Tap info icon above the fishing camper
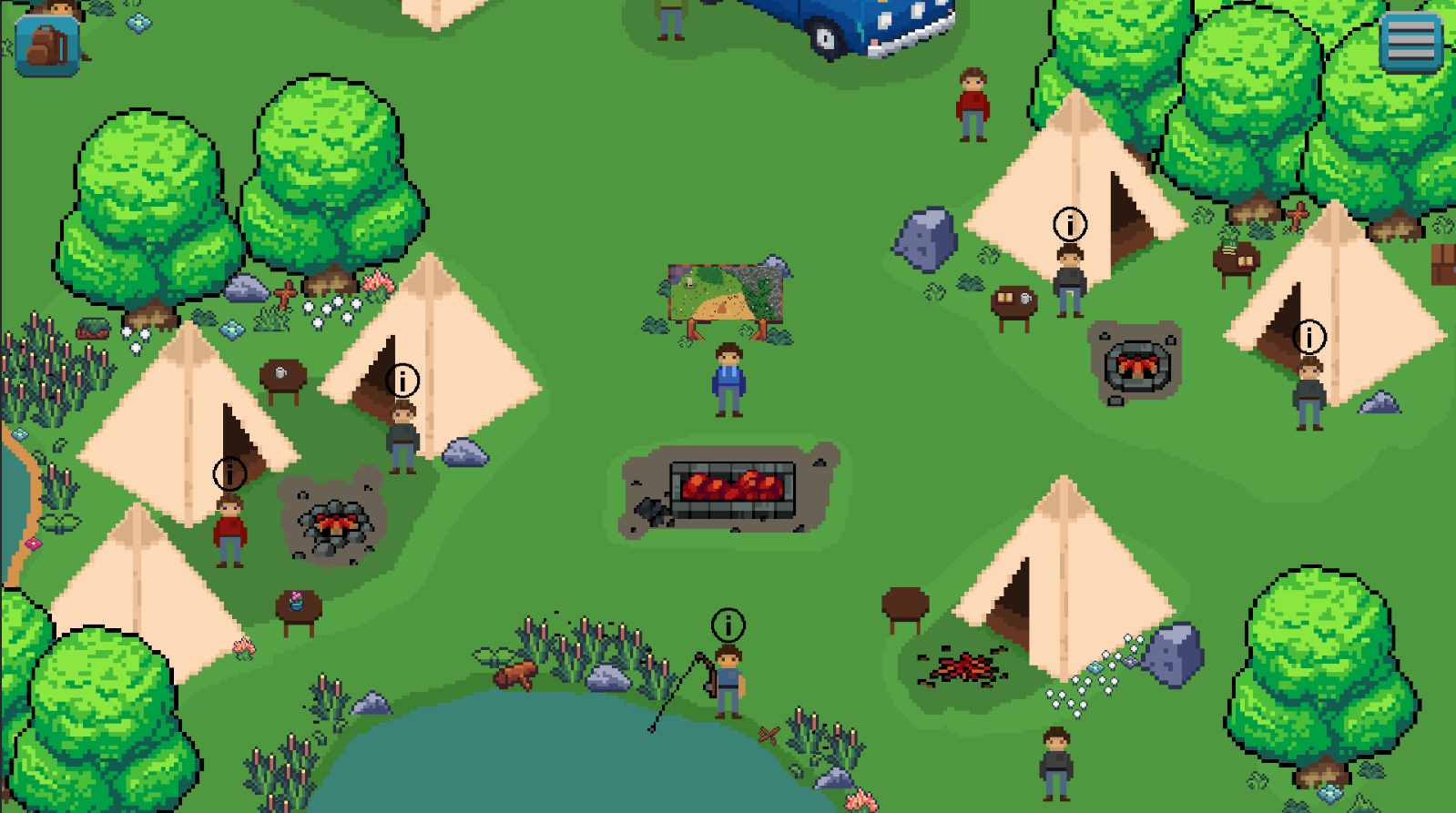 (728, 625)
